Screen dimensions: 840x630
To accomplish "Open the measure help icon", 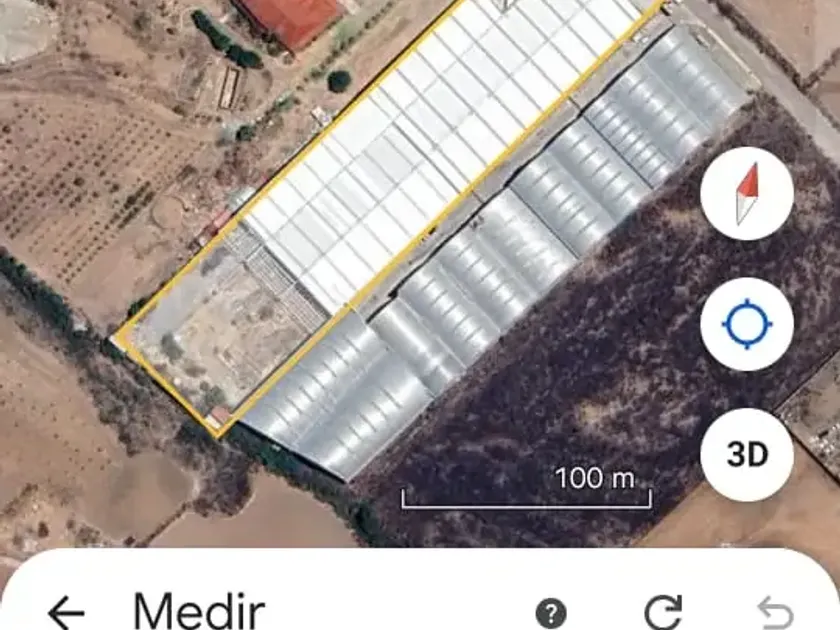I will point(550,612).
